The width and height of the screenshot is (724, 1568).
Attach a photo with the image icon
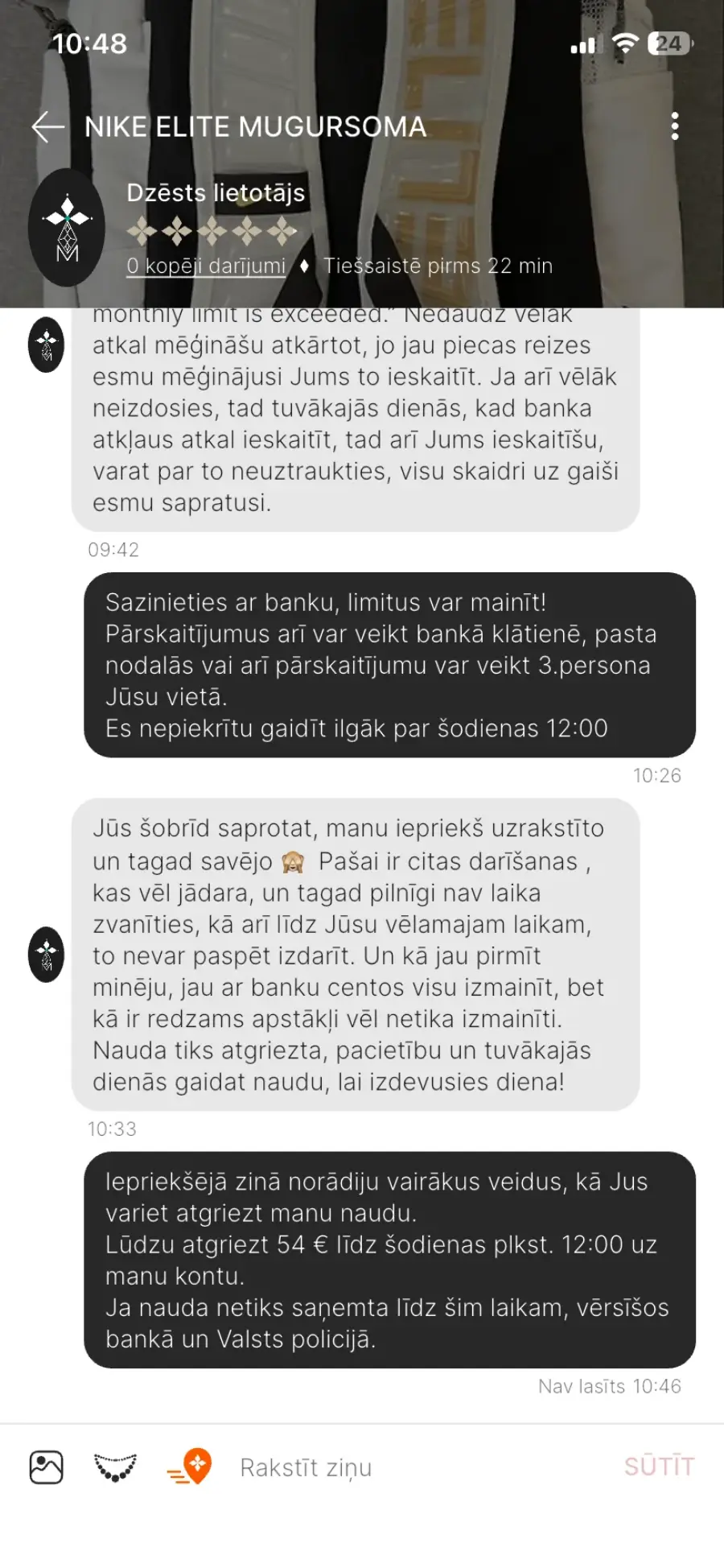[47, 1467]
